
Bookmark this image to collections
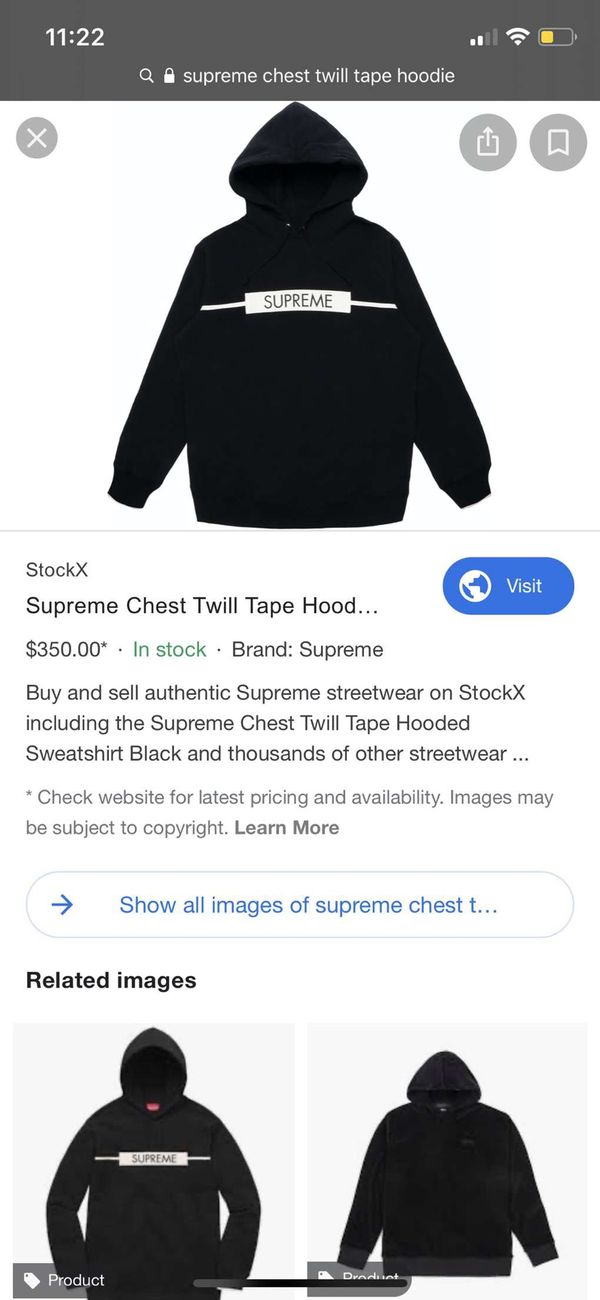558,143
